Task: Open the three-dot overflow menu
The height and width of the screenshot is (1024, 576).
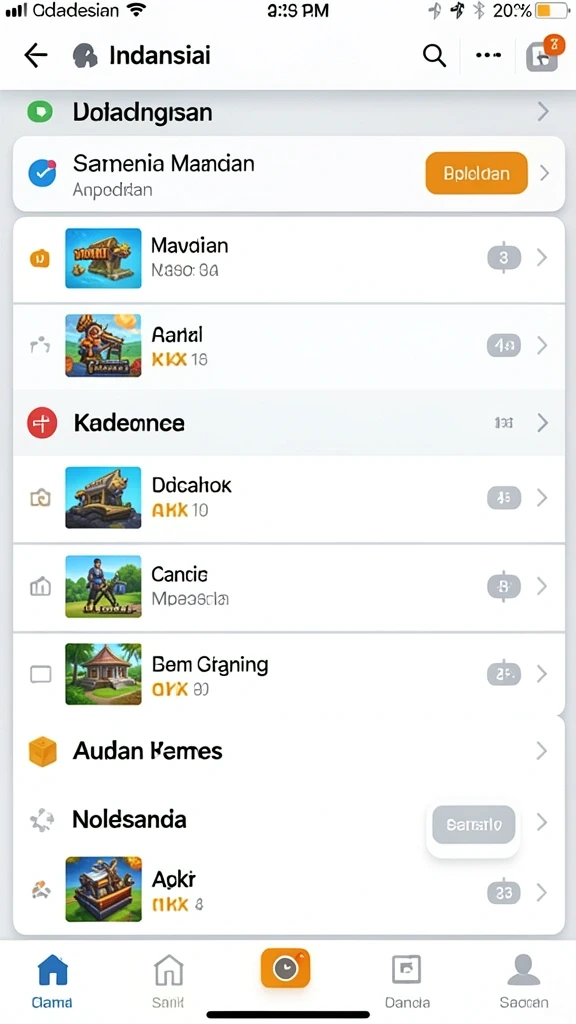Action: click(488, 56)
